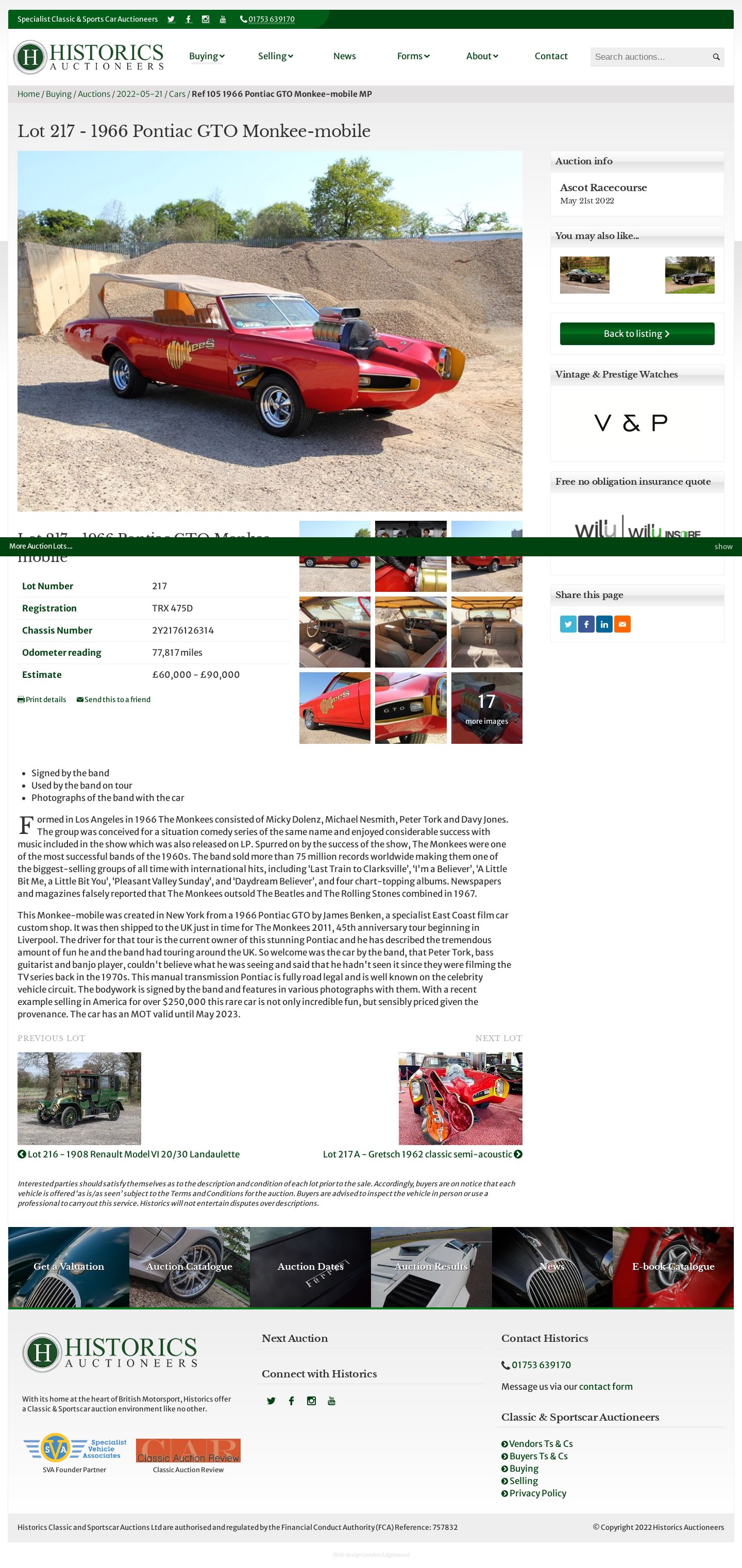
Task: Open the Get a Valuation tile
Action: point(68,1267)
